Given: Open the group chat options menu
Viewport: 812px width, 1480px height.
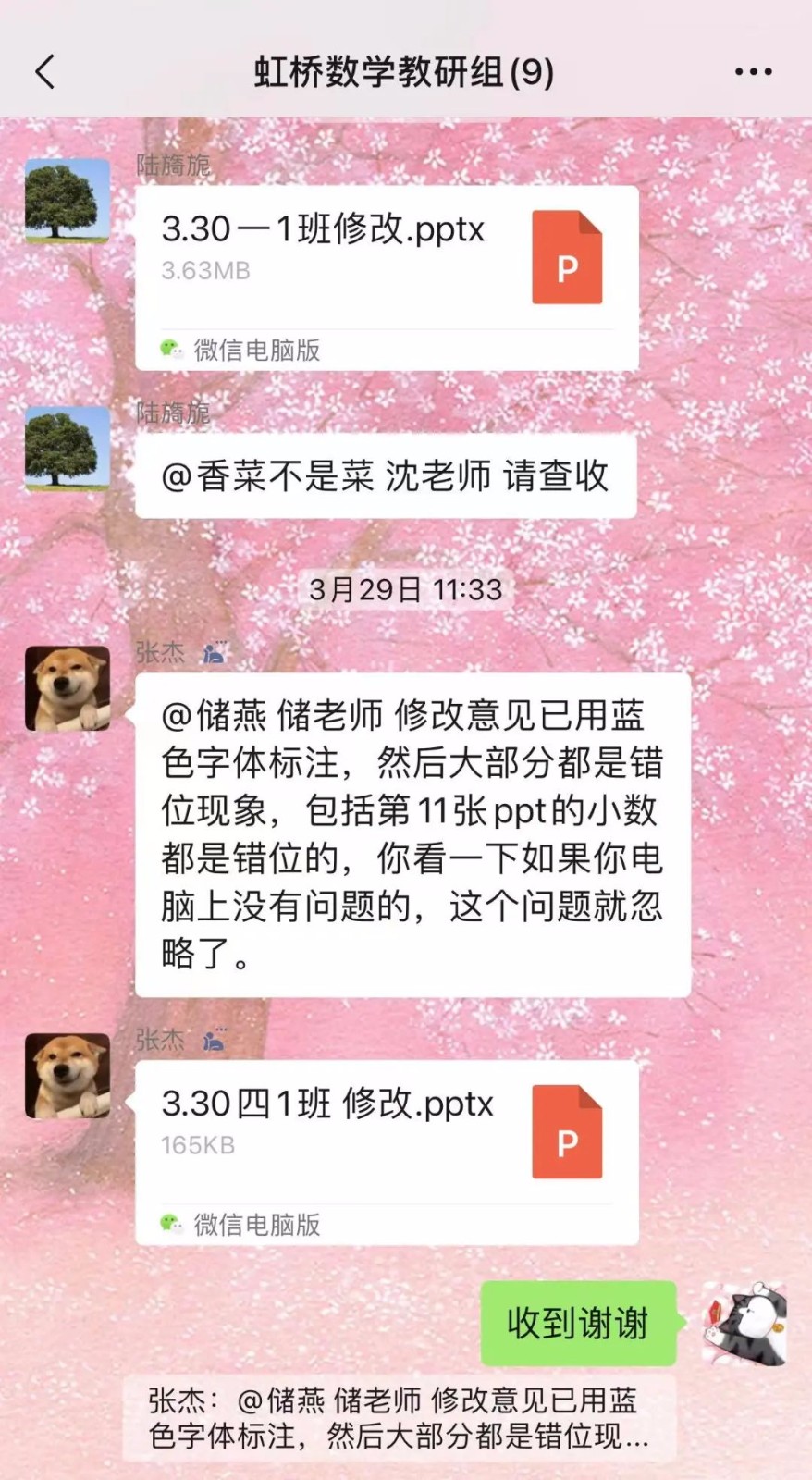Looking at the screenshot, I should tap(753, 71).
